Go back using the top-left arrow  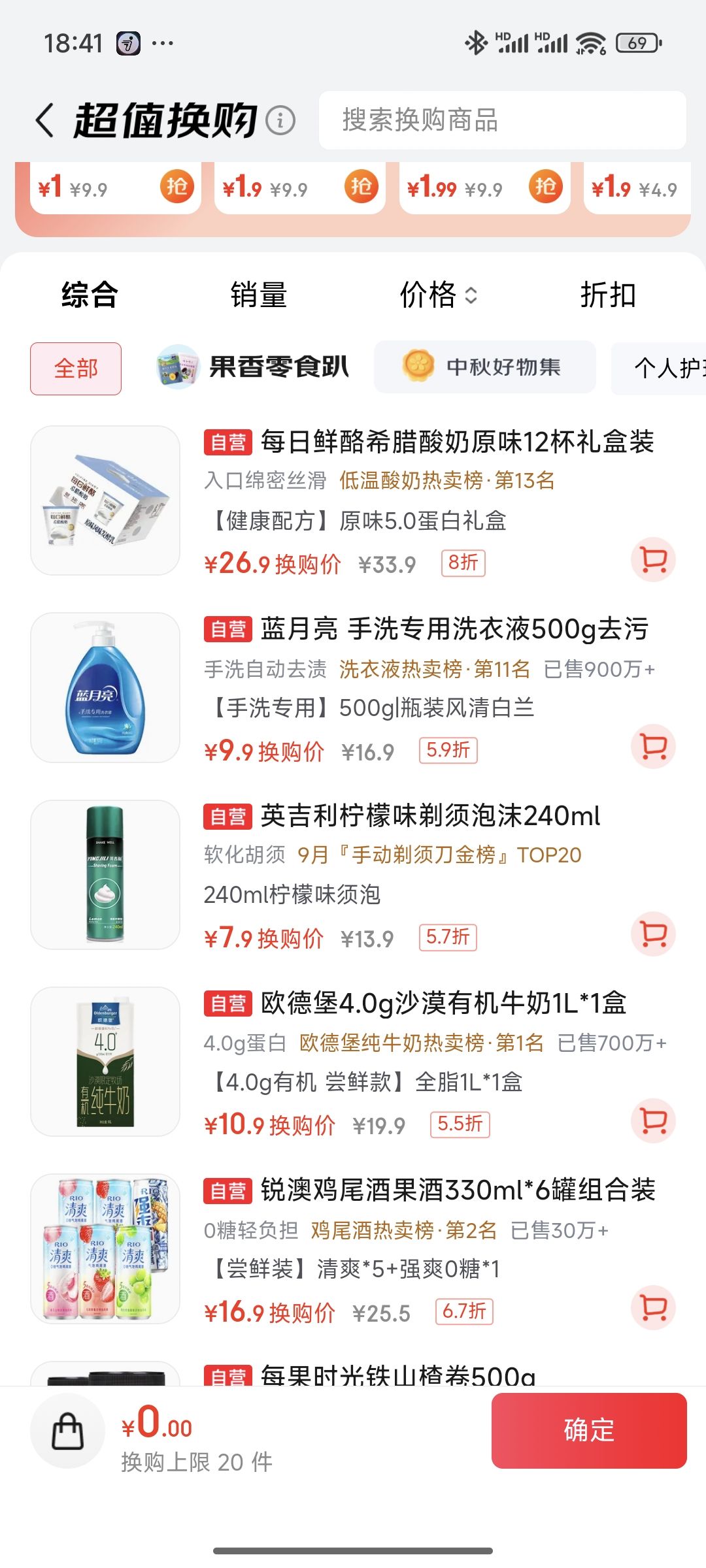point(44,121)
